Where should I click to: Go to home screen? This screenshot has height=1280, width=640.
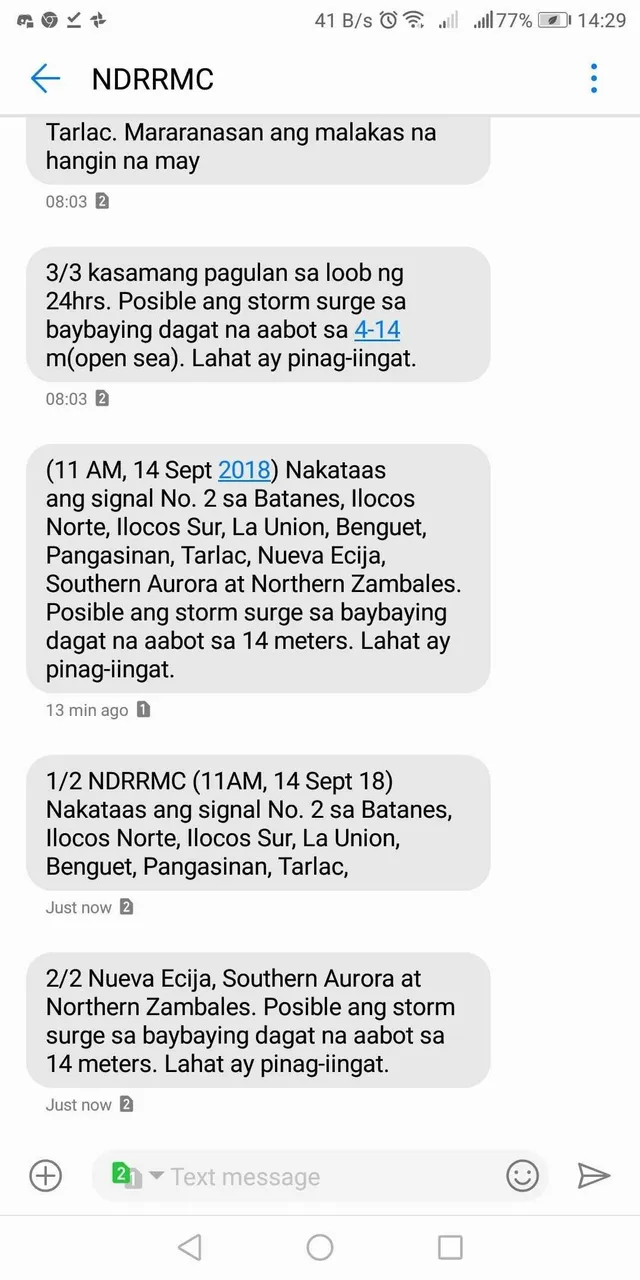click(320, 1247)
